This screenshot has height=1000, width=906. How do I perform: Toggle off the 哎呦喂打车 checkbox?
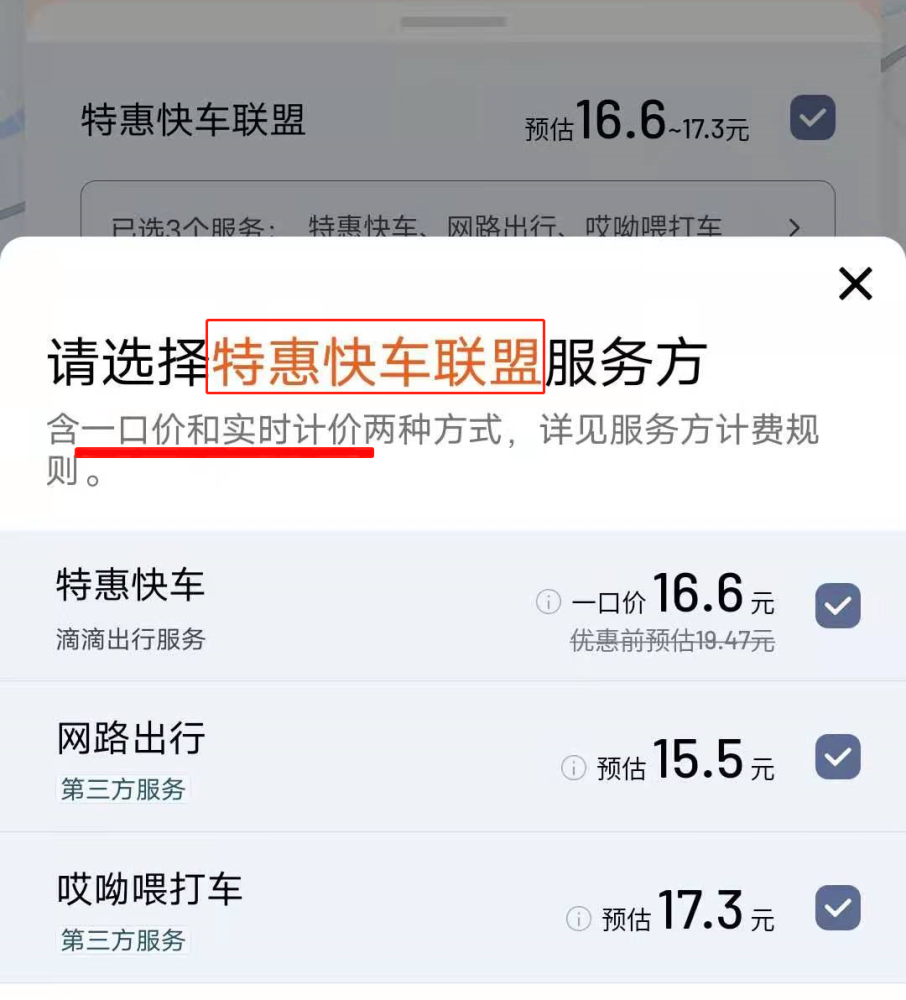837,908
